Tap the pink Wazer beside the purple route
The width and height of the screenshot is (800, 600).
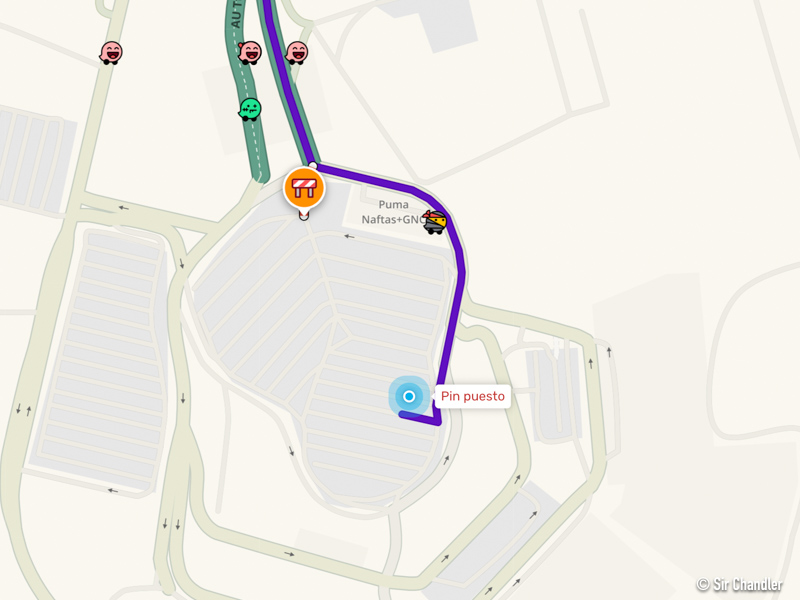coord(296,52)
